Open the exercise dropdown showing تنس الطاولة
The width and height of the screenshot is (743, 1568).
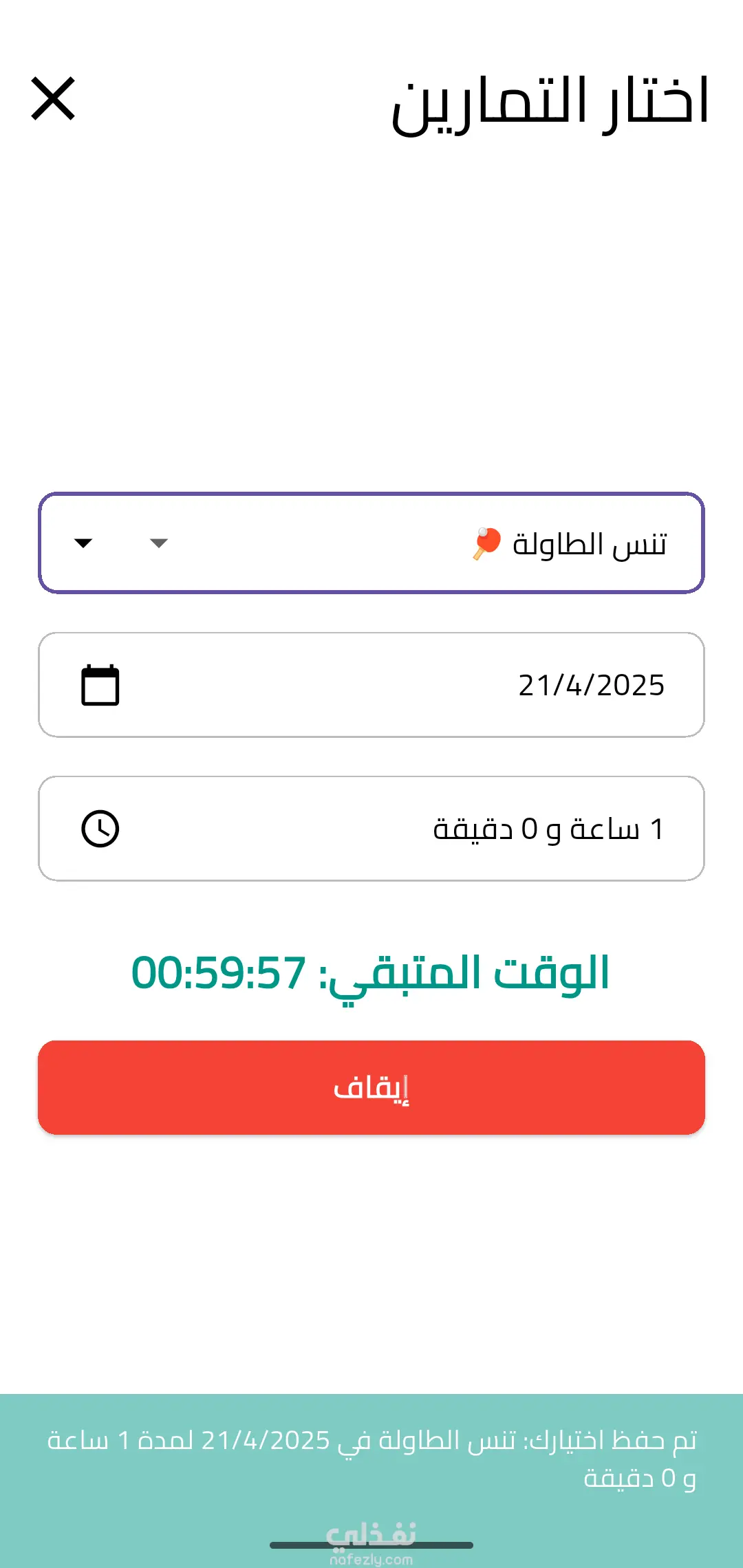click(x=371, y=543)
